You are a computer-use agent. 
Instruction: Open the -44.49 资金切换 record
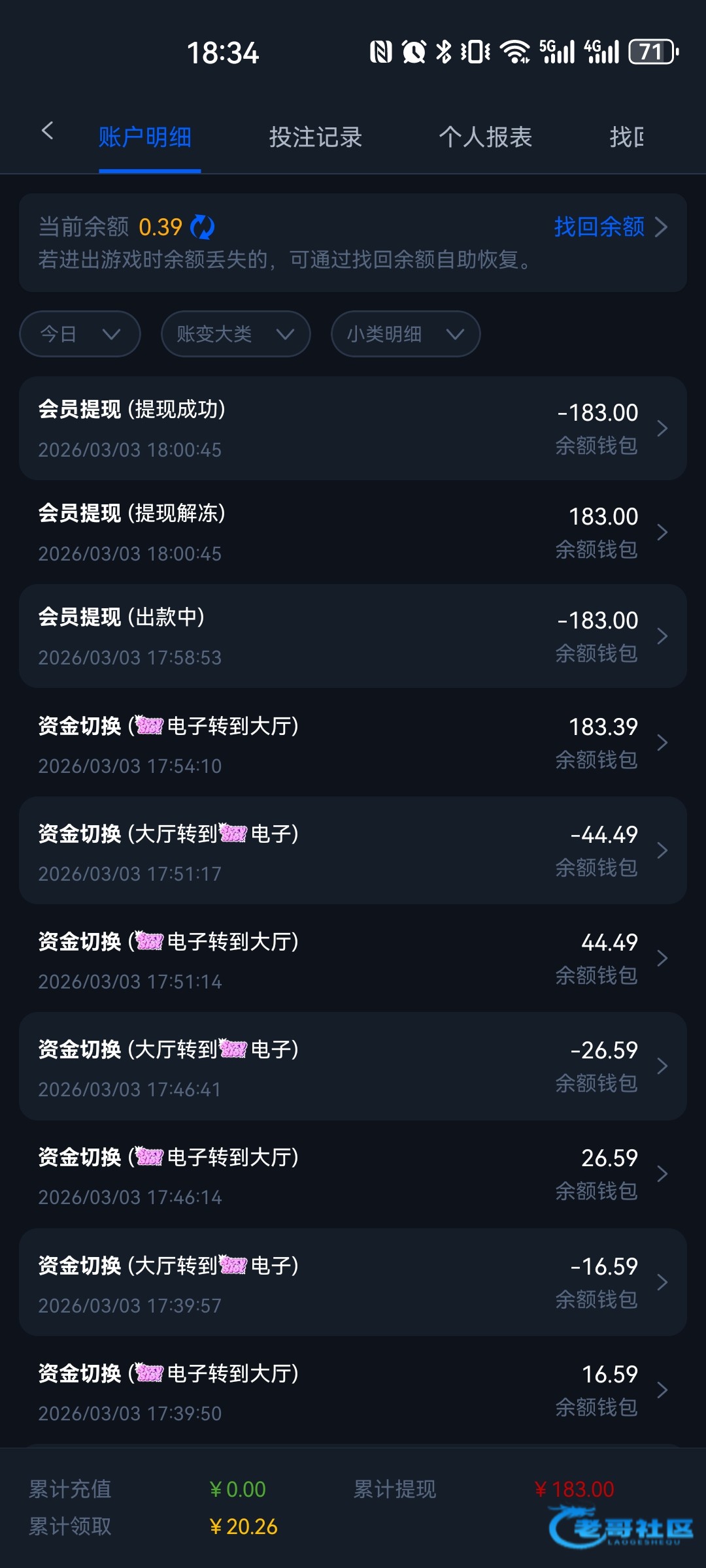coord(353,851)
